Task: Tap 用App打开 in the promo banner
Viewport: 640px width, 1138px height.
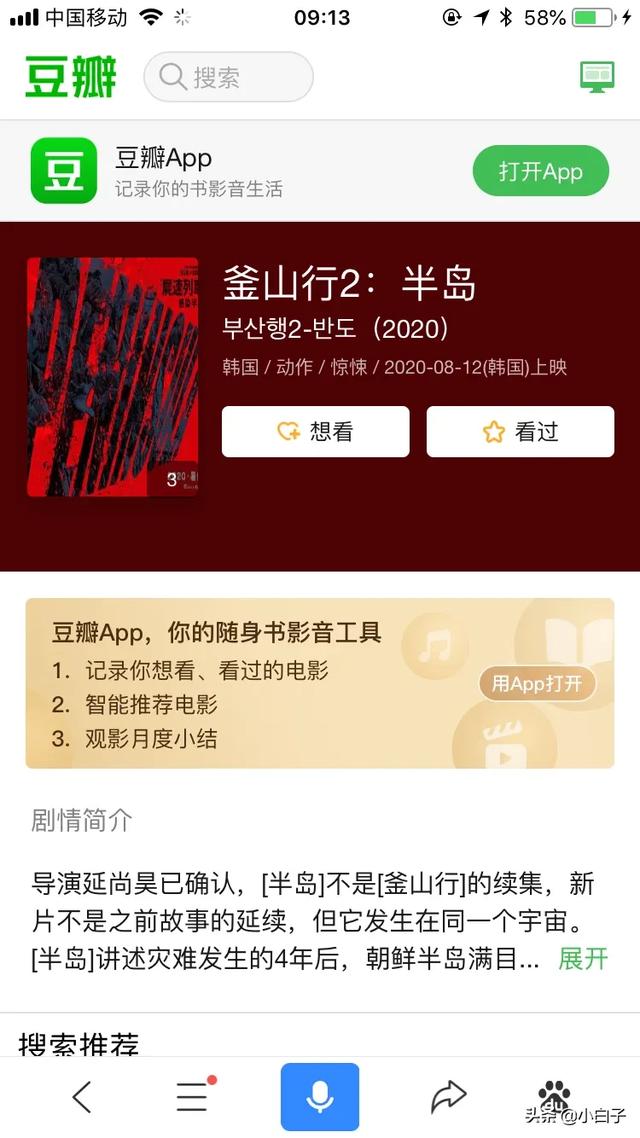Action: tap(537, 684)
